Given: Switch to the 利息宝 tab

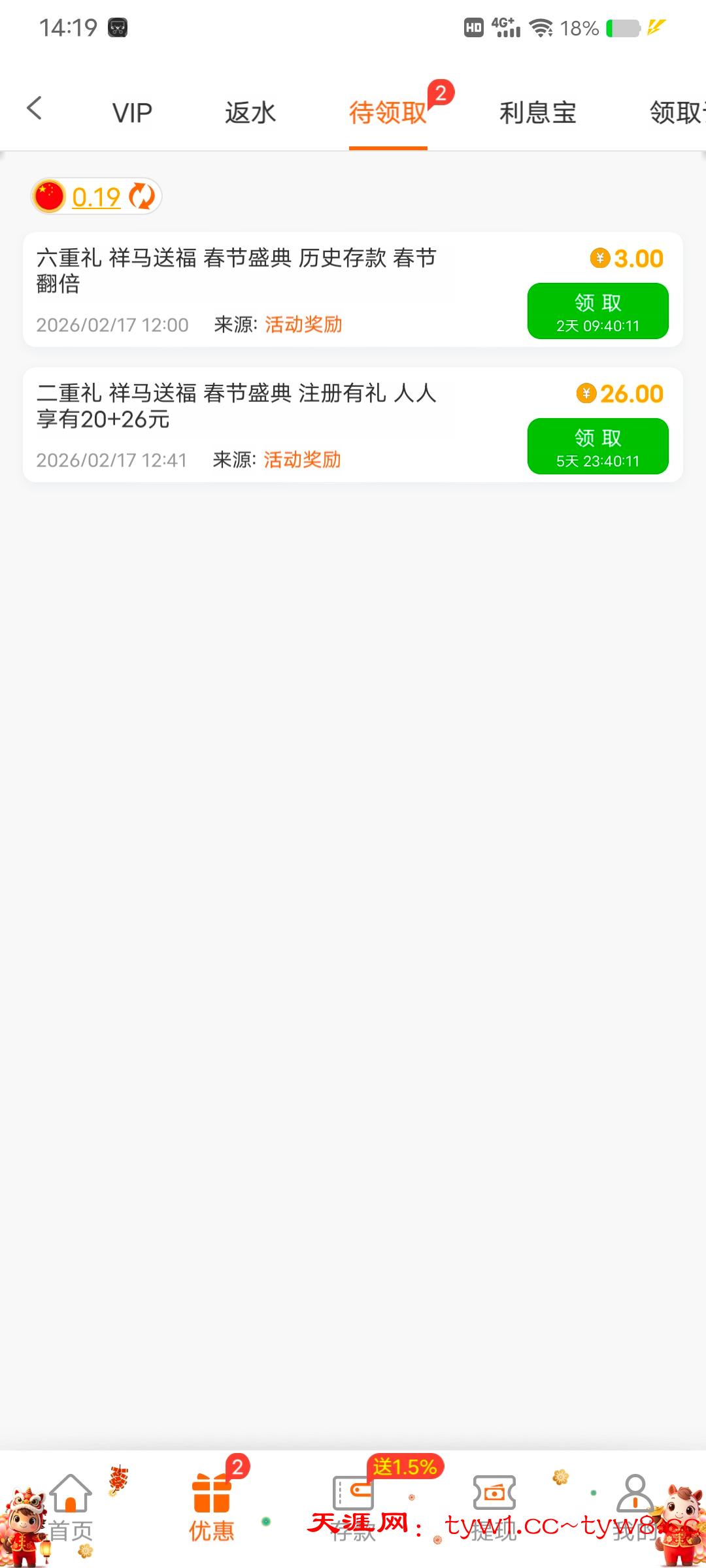Looking at the screenshot, I should click(537, 113).
